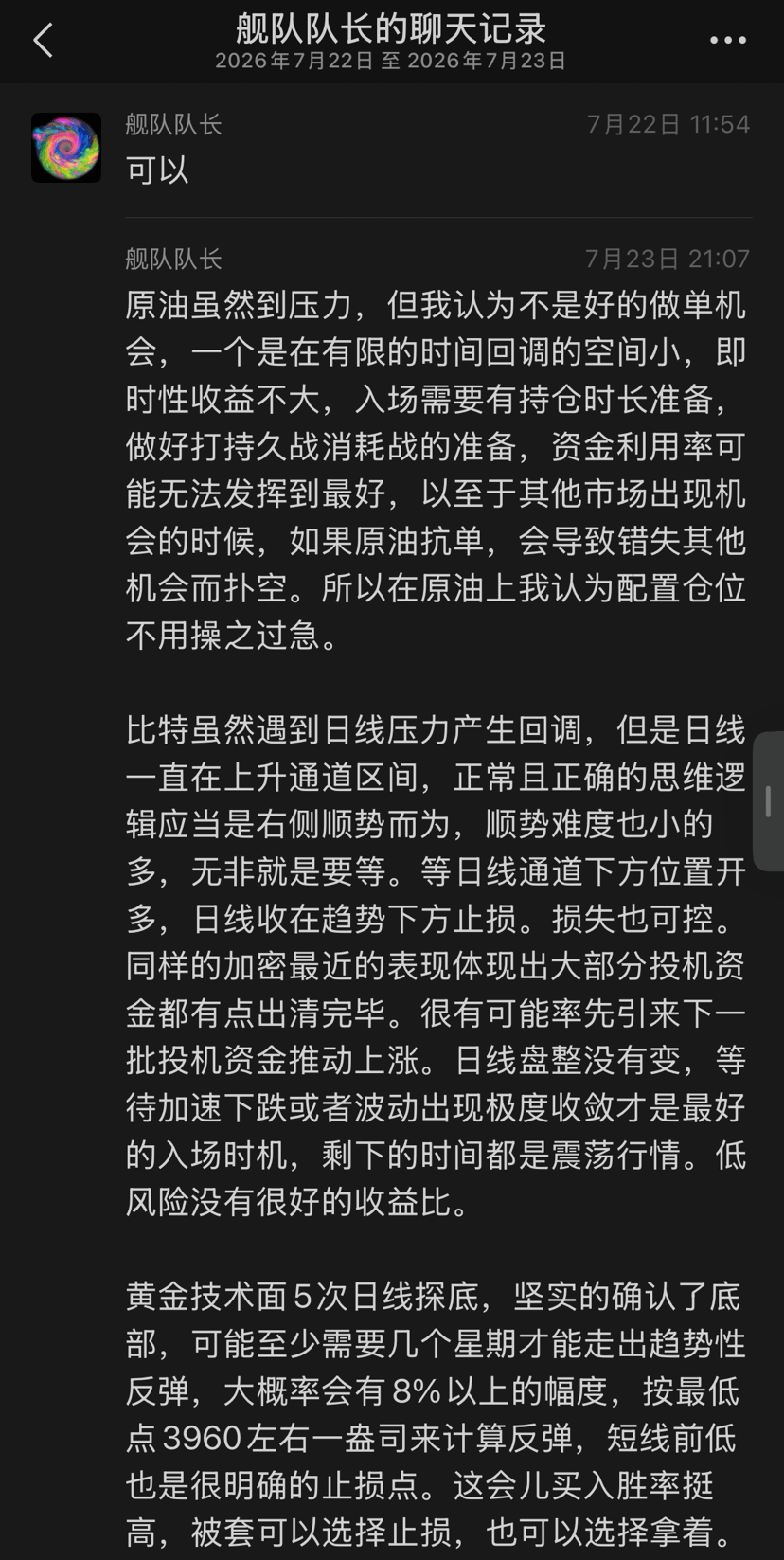The height and width of the screenshot is (1560, 784).
Task: Tap 舰队队长's colorful spiral avatar
Action: click(66, 148)
